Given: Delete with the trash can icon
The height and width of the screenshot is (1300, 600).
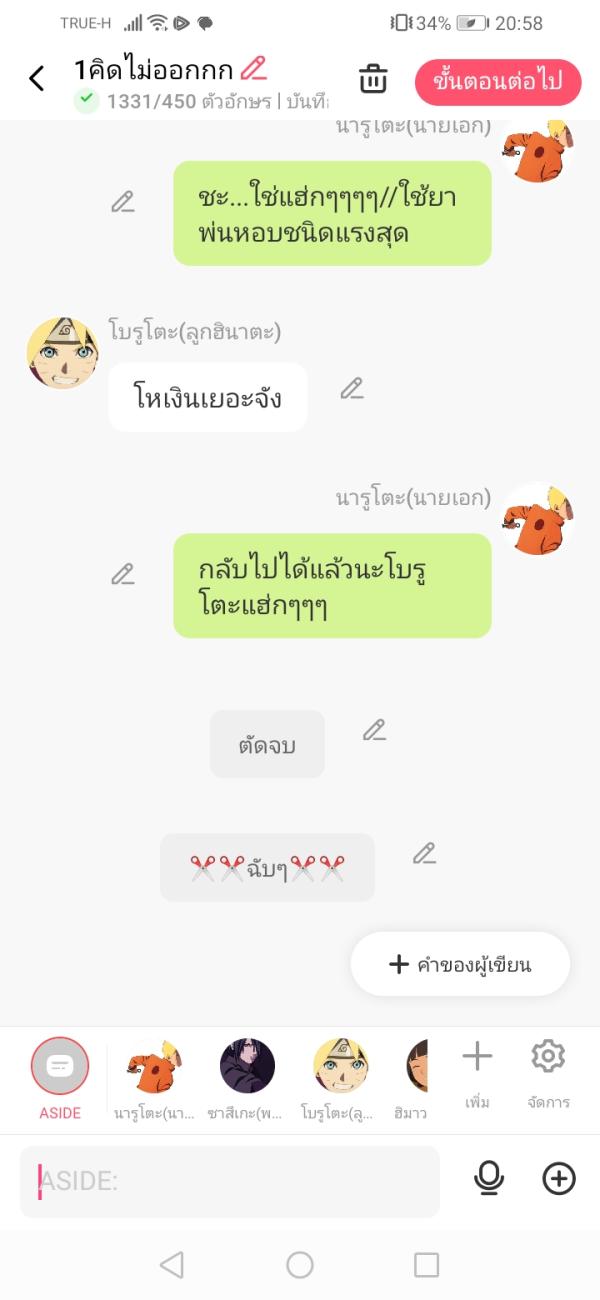Looking at the screenshot, I should (373, 79).
